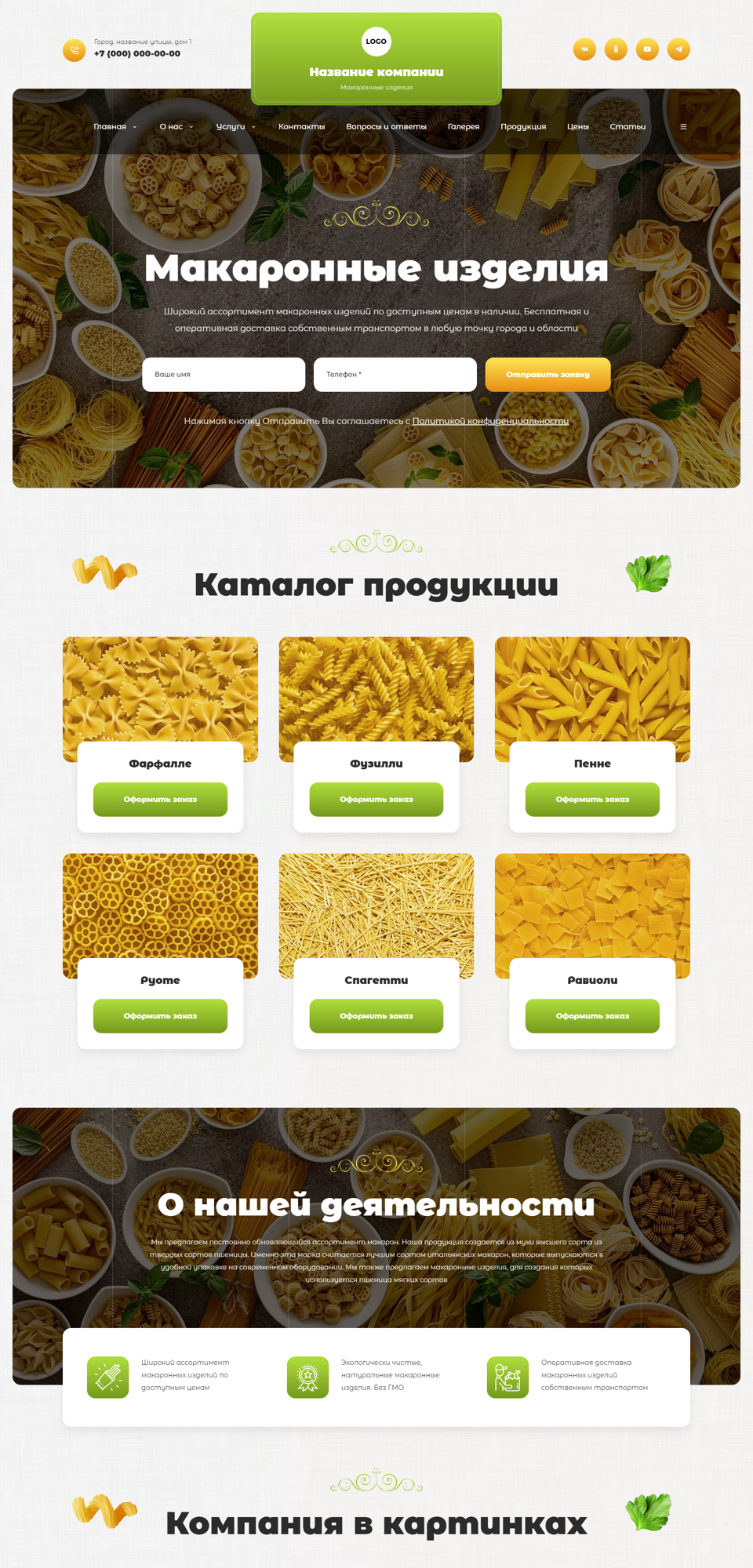Tap the phone call icon in header

click(x=74, y=50)
